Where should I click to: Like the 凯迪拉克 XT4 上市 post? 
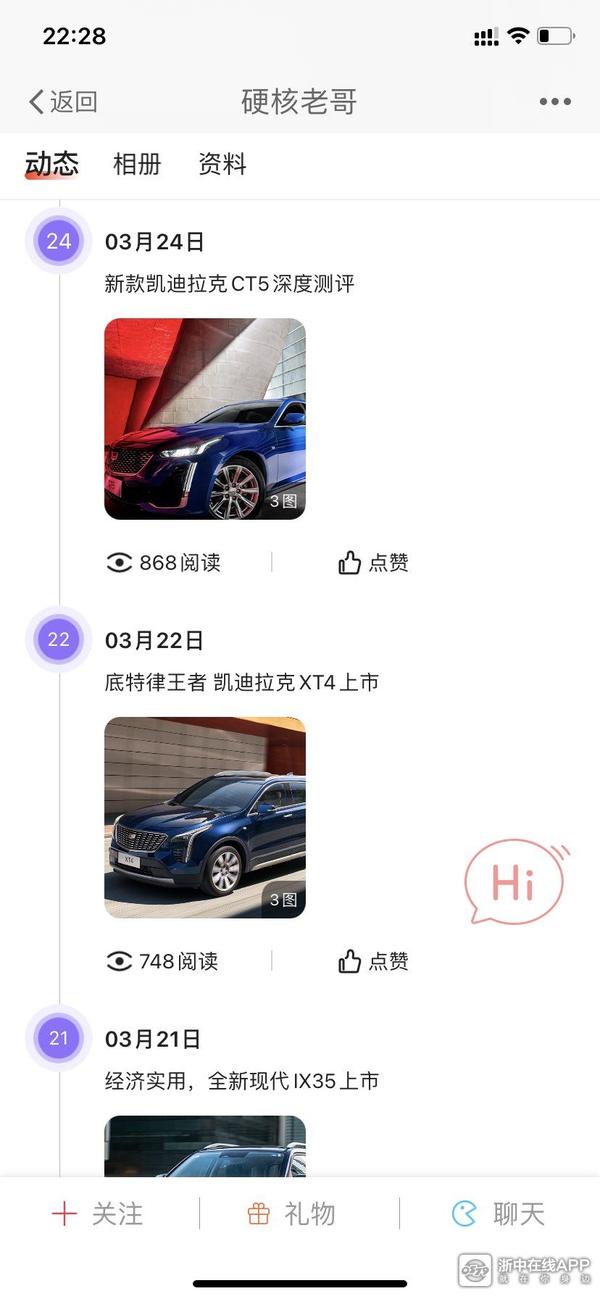373,962
